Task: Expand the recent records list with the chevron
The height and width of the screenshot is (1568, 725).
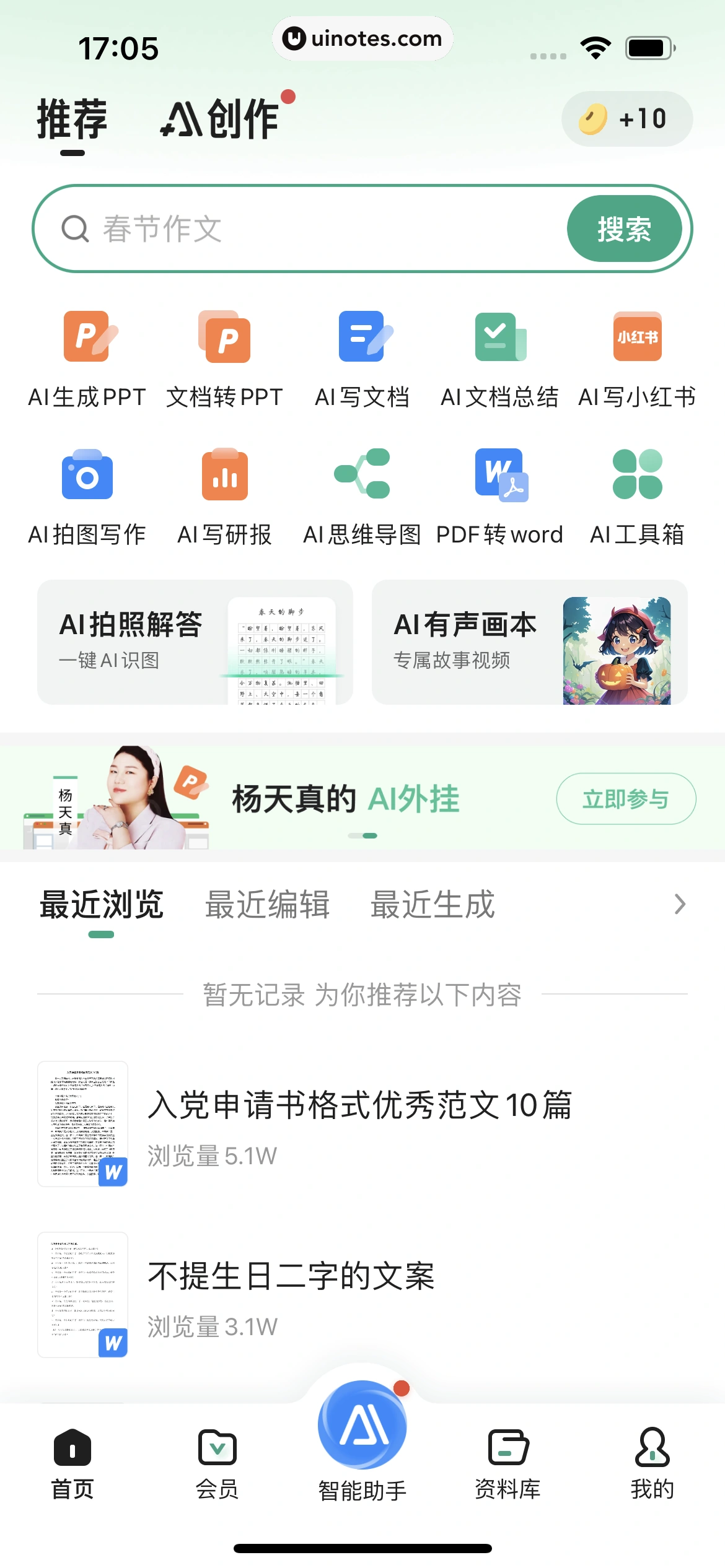Action: (680, 905)
